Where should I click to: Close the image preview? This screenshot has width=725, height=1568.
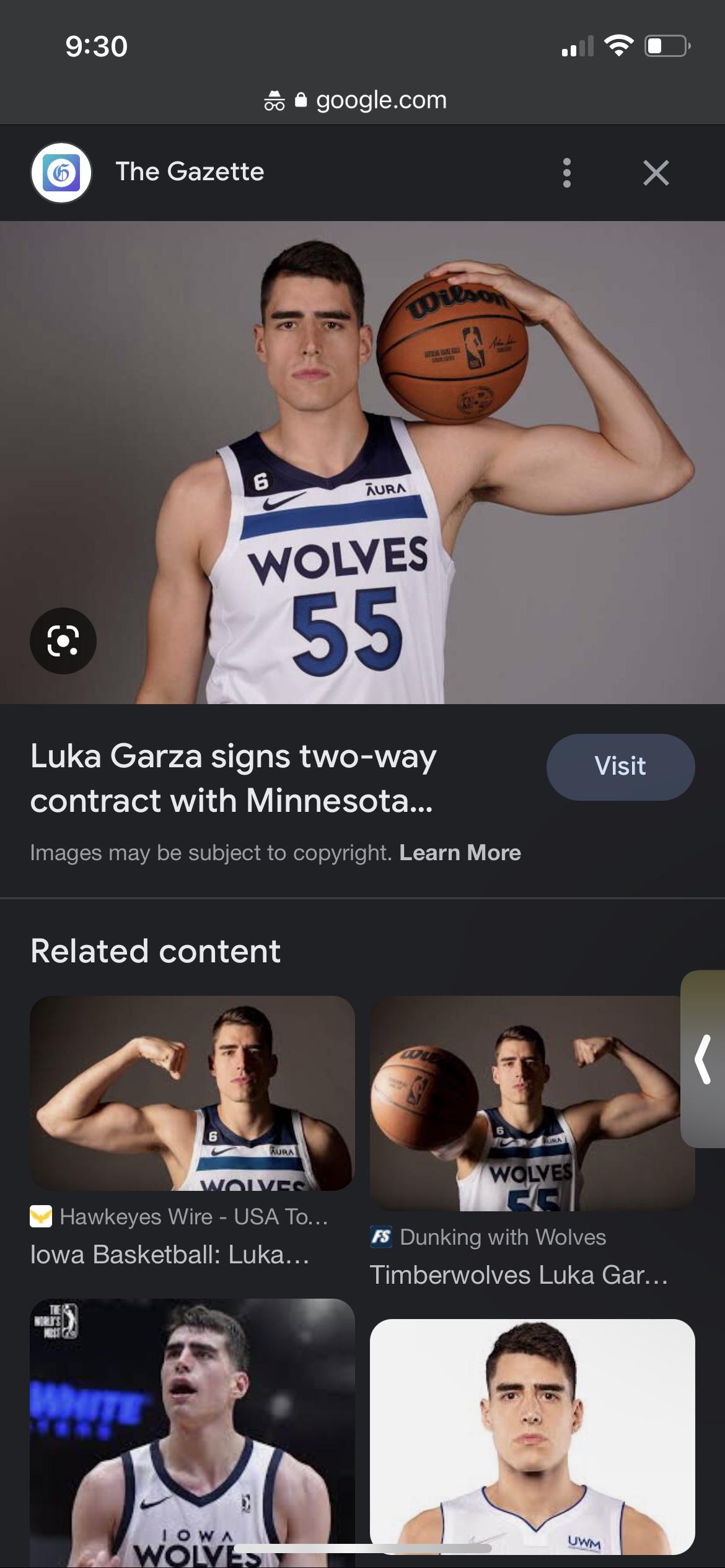point(656,173)
